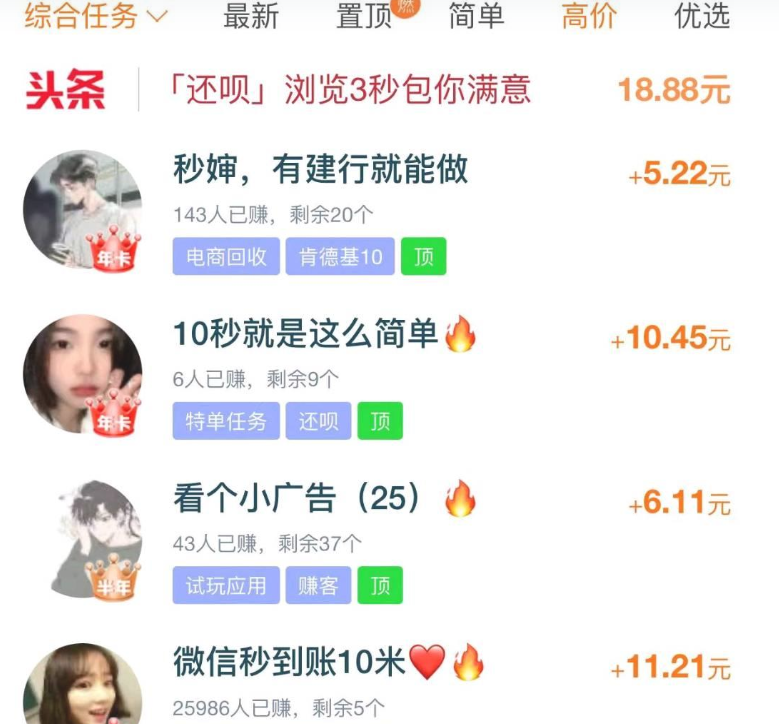Tap the 试玩应用 tag

226,585
